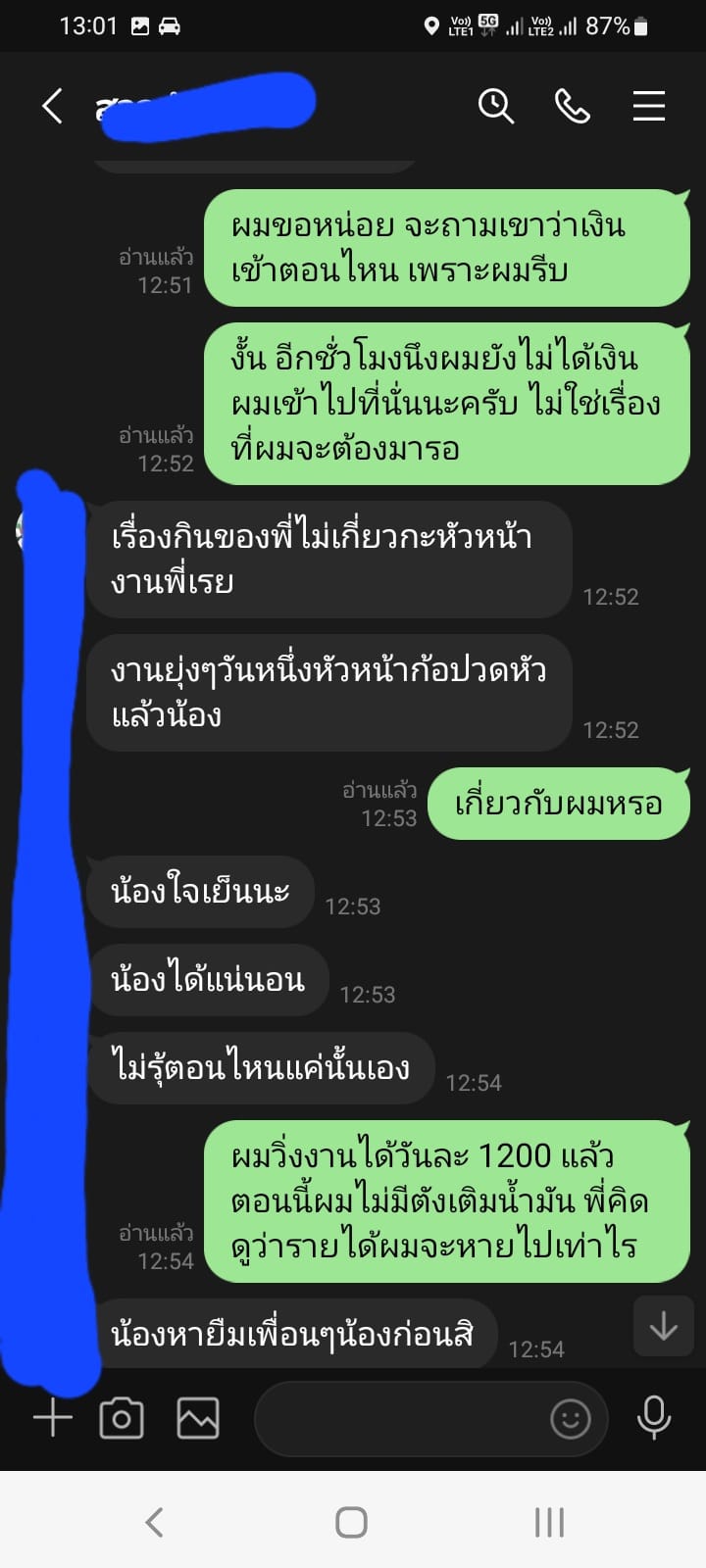The width and height of the screenshot is (706, 1568).
Task: Jump to the latest message
Action: point(663,1326)
